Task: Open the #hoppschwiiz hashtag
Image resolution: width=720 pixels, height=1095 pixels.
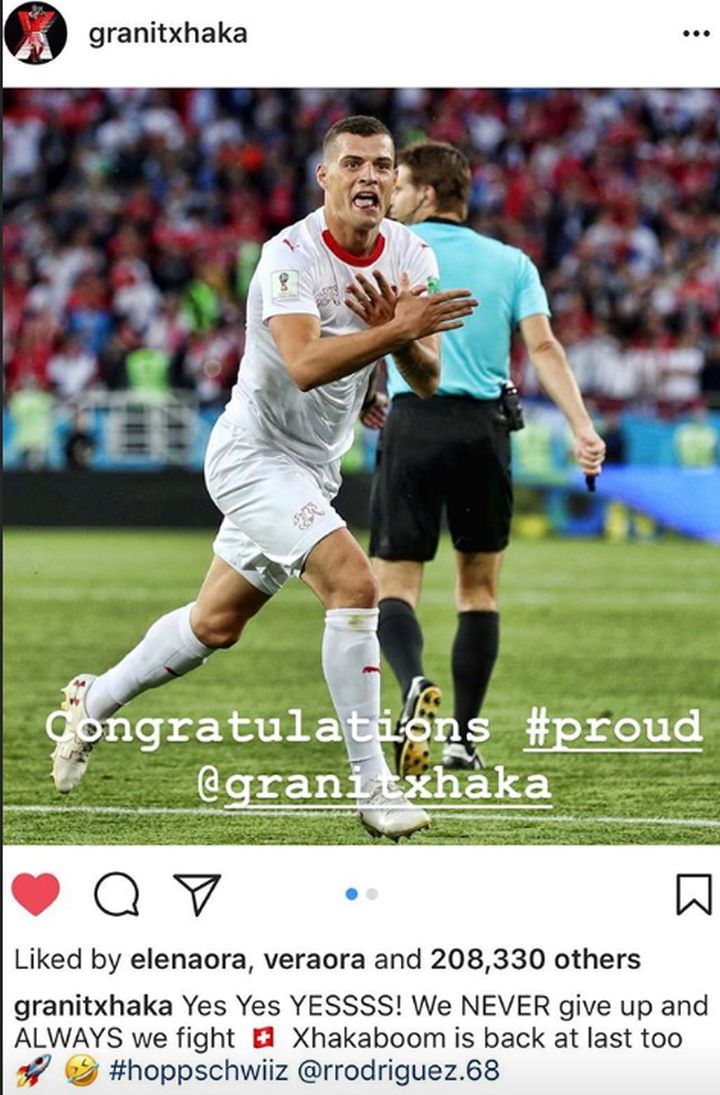Action: tap(199, 1072)
